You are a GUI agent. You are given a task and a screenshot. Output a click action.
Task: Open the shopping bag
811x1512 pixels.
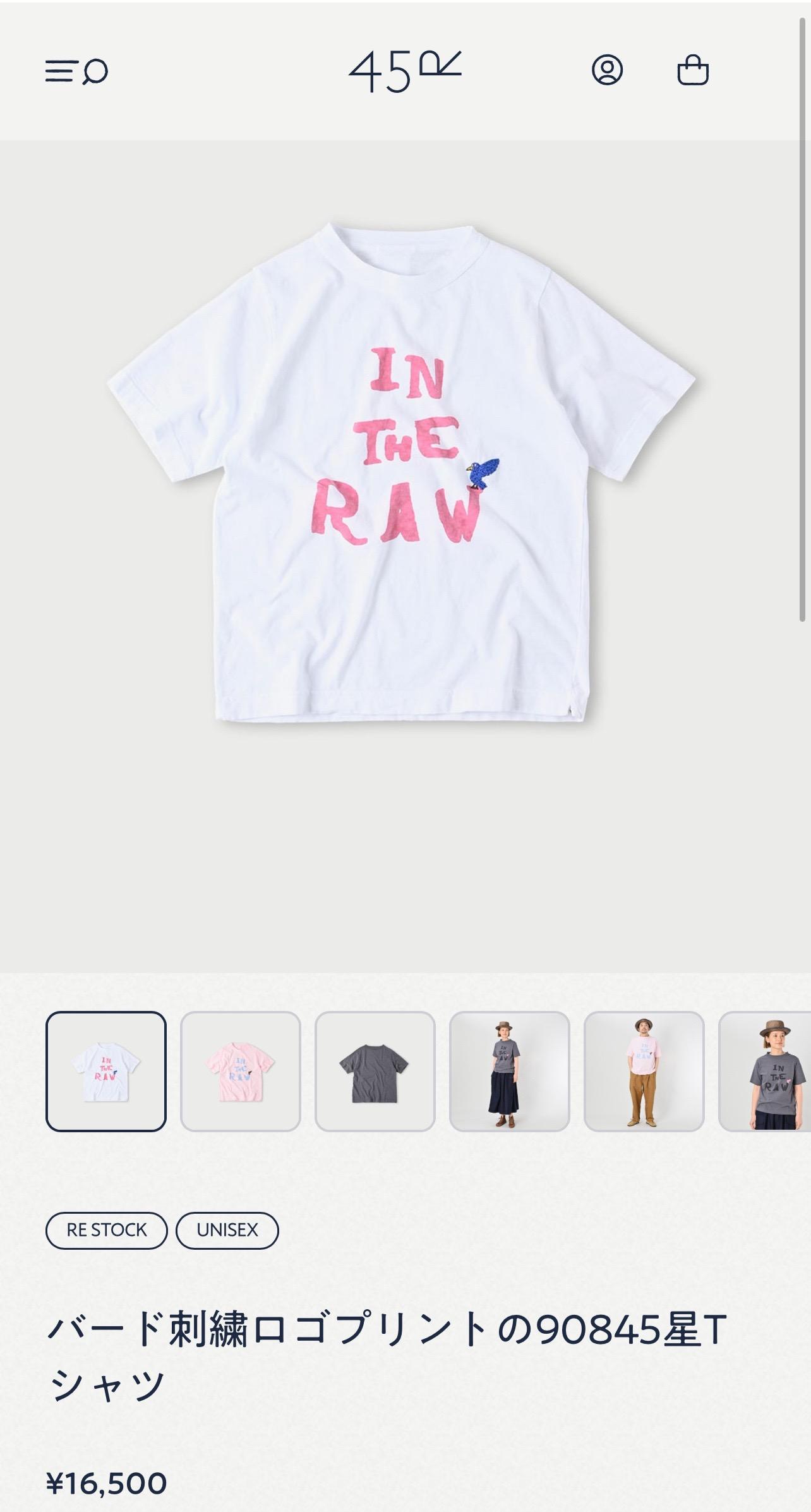tap(693, 70)
